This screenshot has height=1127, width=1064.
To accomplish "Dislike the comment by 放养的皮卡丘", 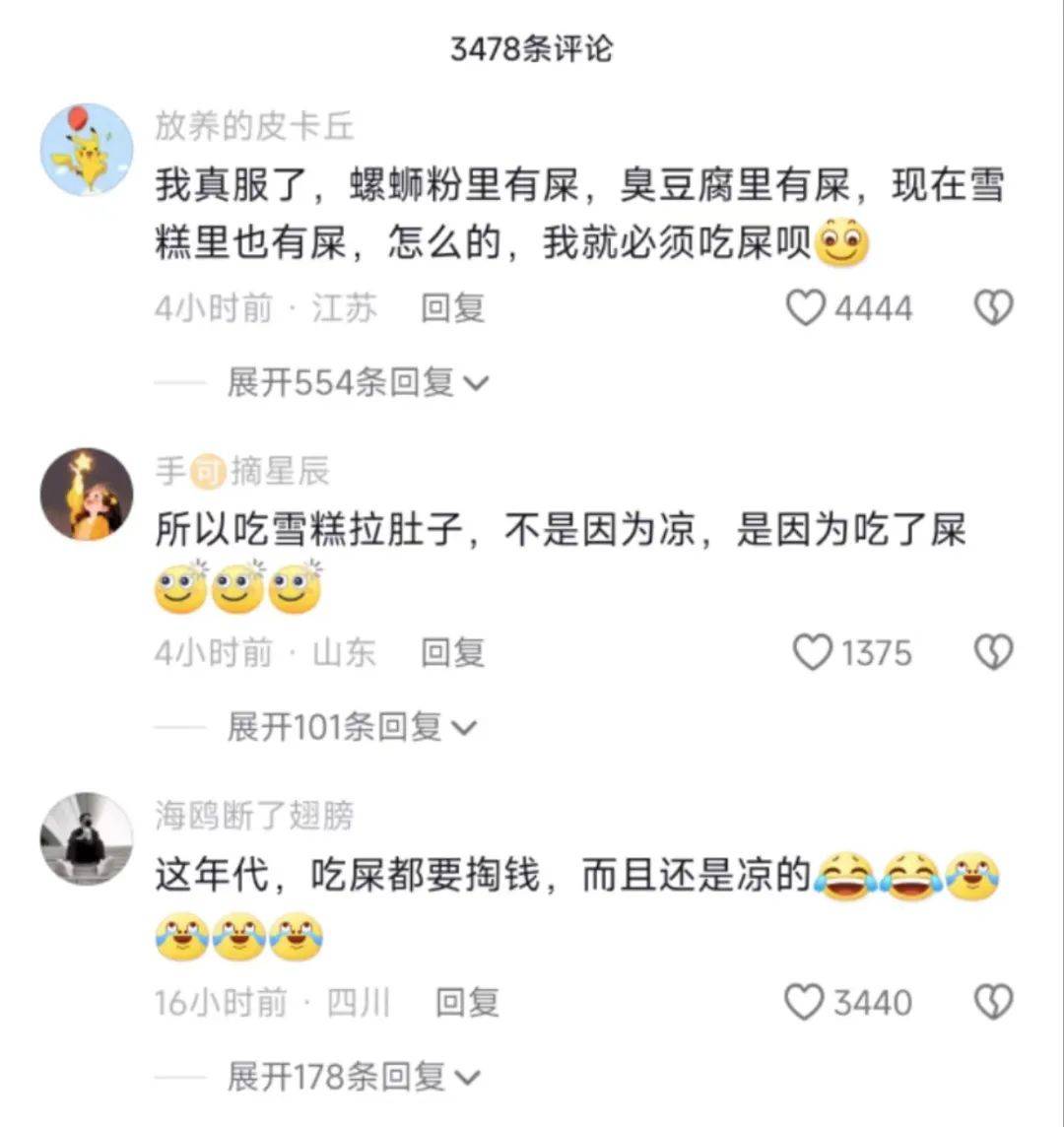I will pos(993,309).
